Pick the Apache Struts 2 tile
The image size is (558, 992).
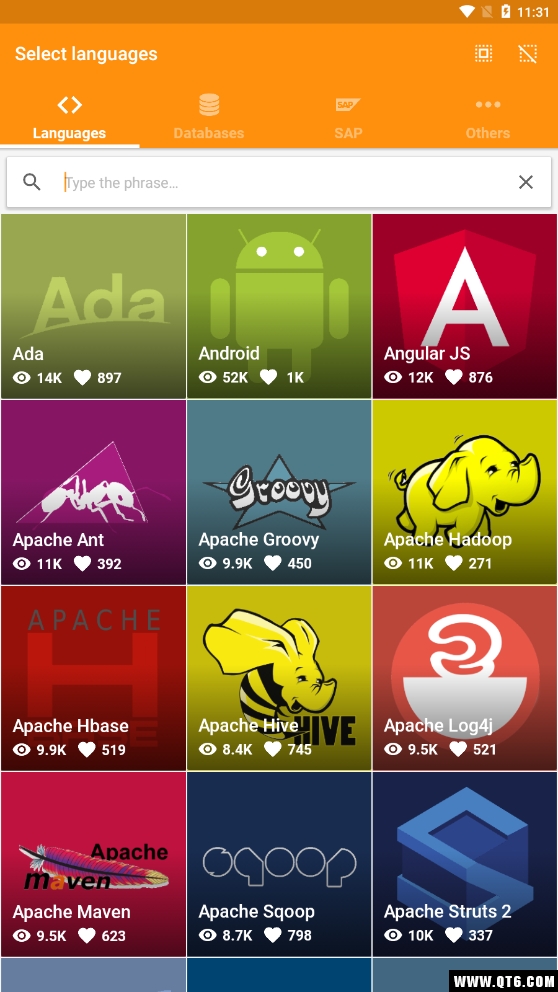tap(464, 864)
